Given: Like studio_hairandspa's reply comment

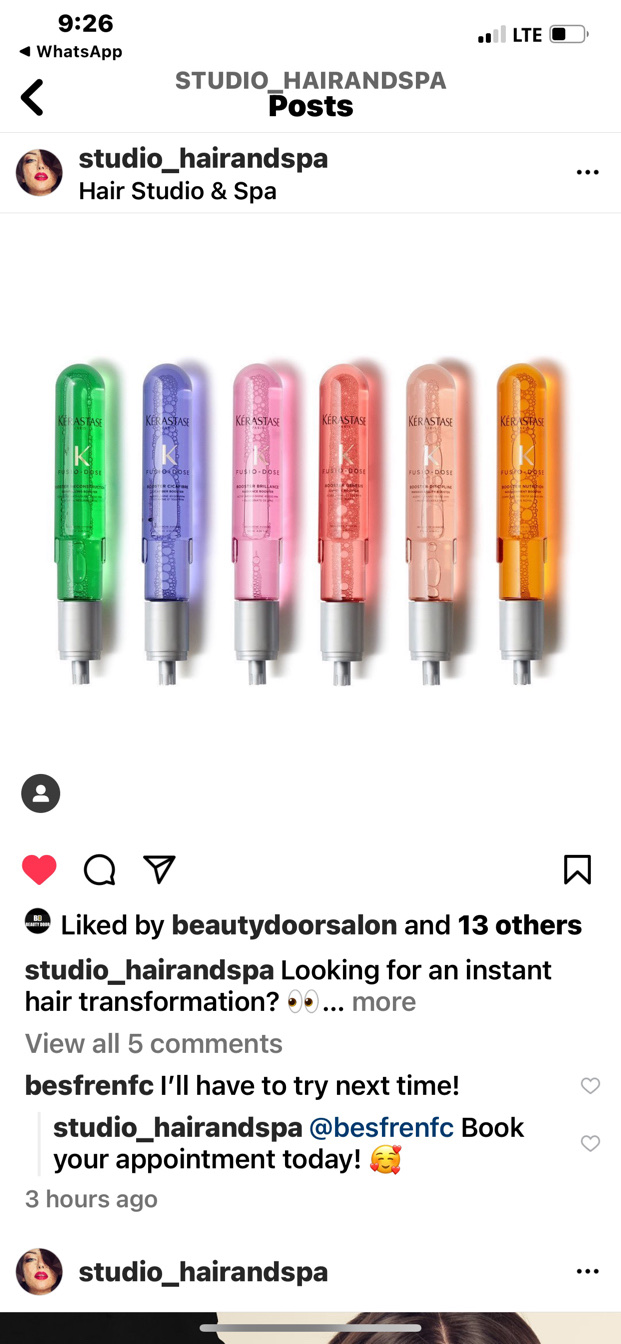Looking at the screenshot, I should click(590, 1143).
